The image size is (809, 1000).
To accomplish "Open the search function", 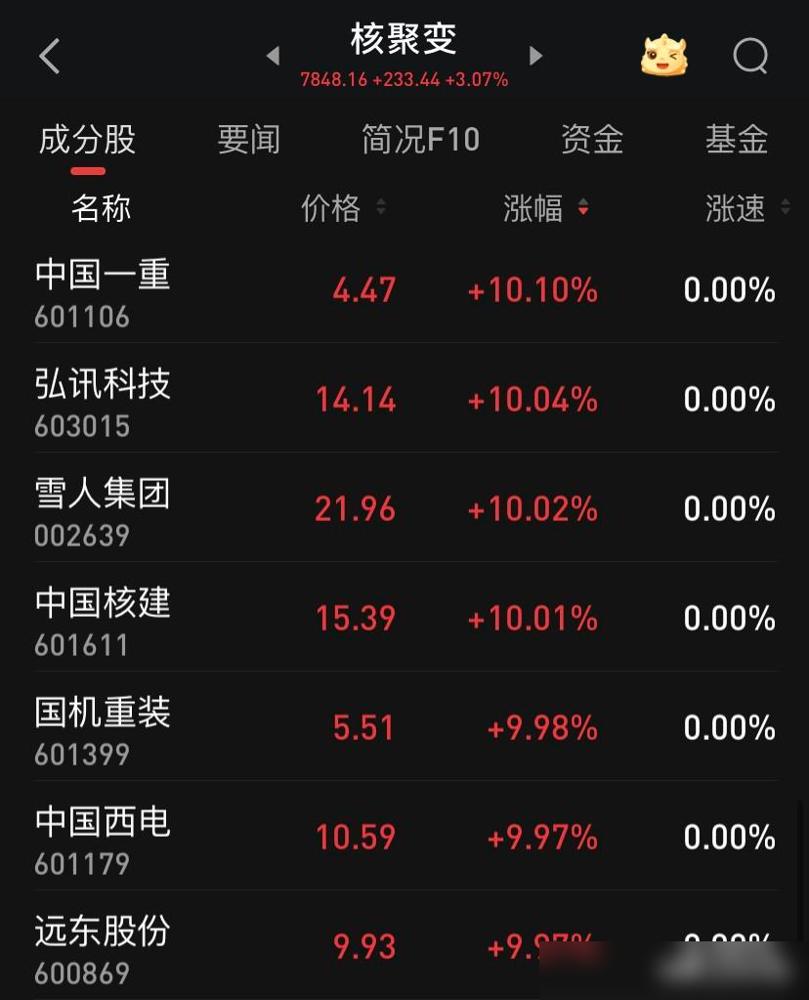I will (749, 56).
